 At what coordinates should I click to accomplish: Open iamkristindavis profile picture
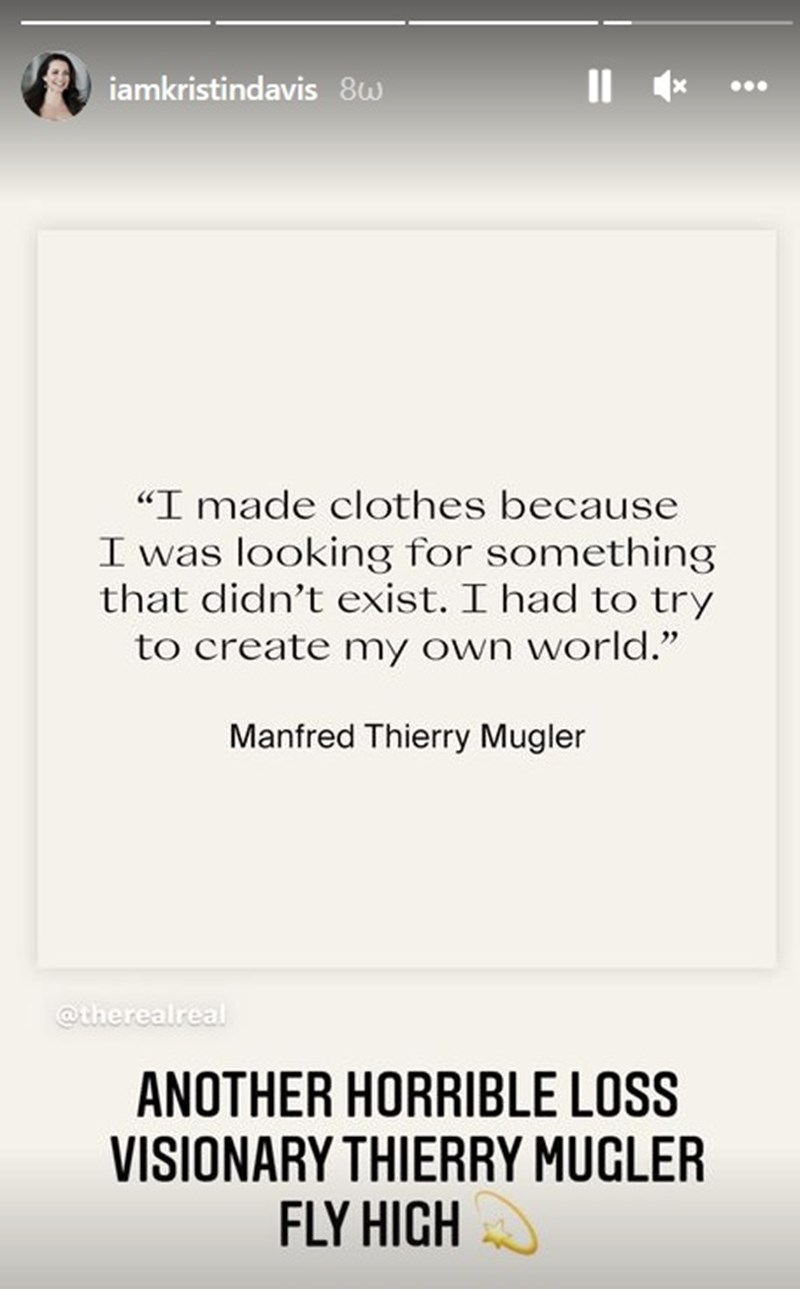click(55, 86)
